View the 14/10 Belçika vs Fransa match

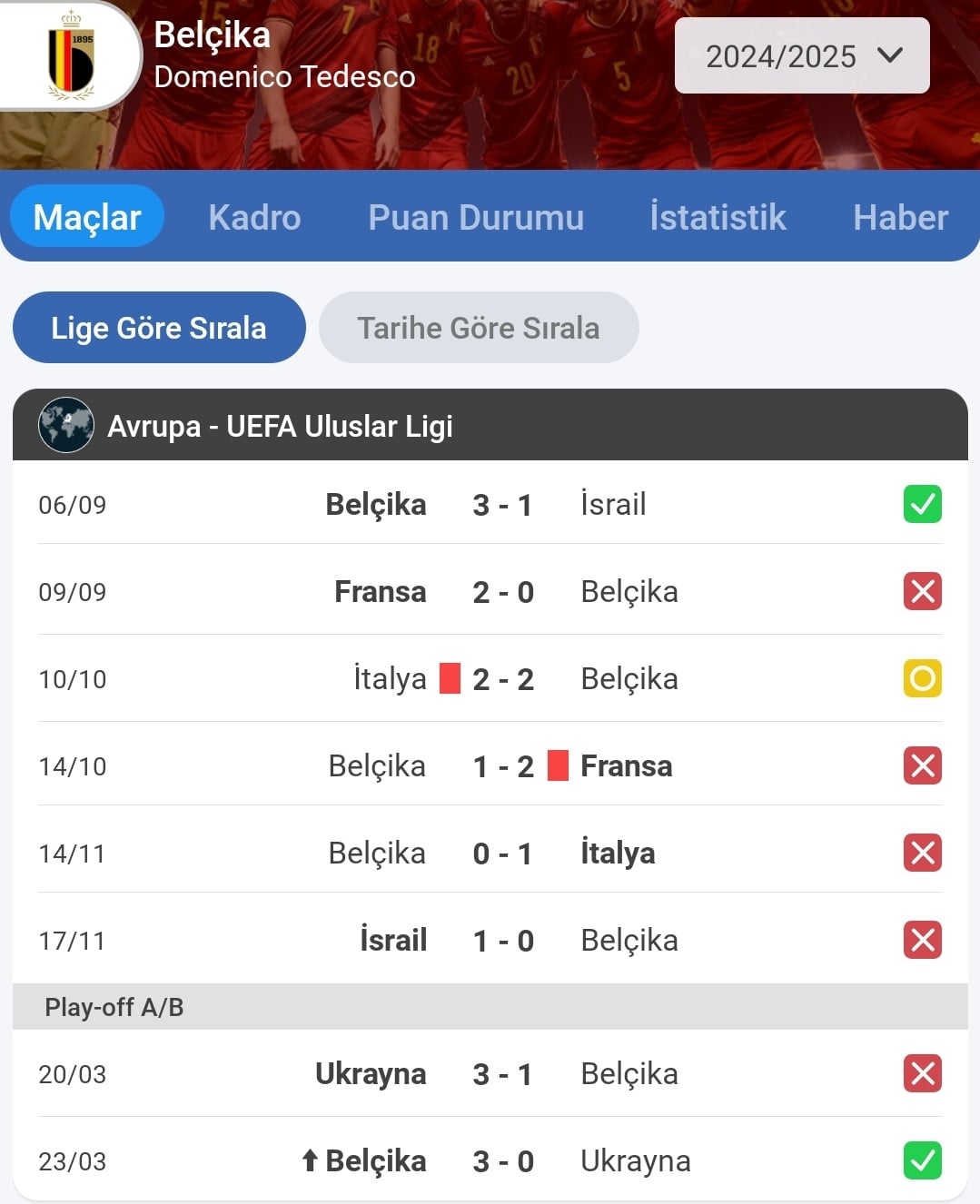click(x=501, y=766)
